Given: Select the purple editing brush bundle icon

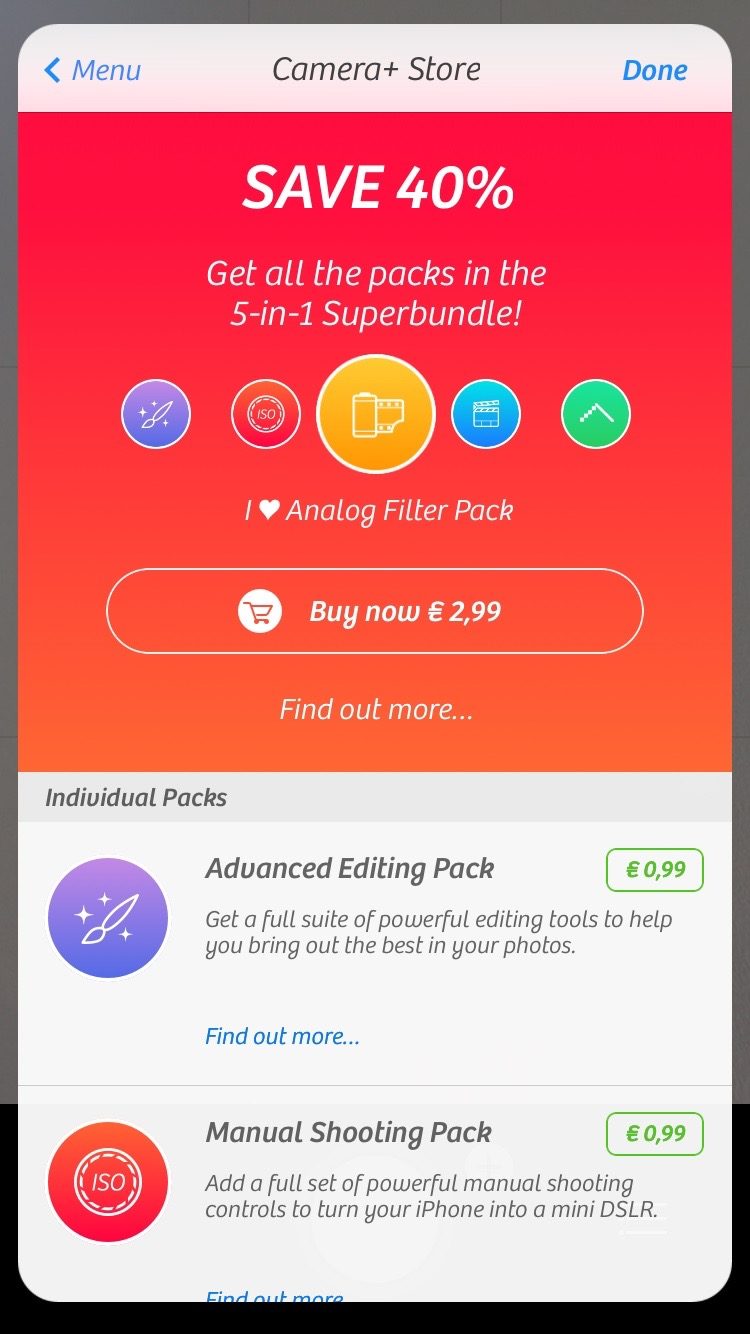Looking at the screenshot, I should [x=156, y=414].
